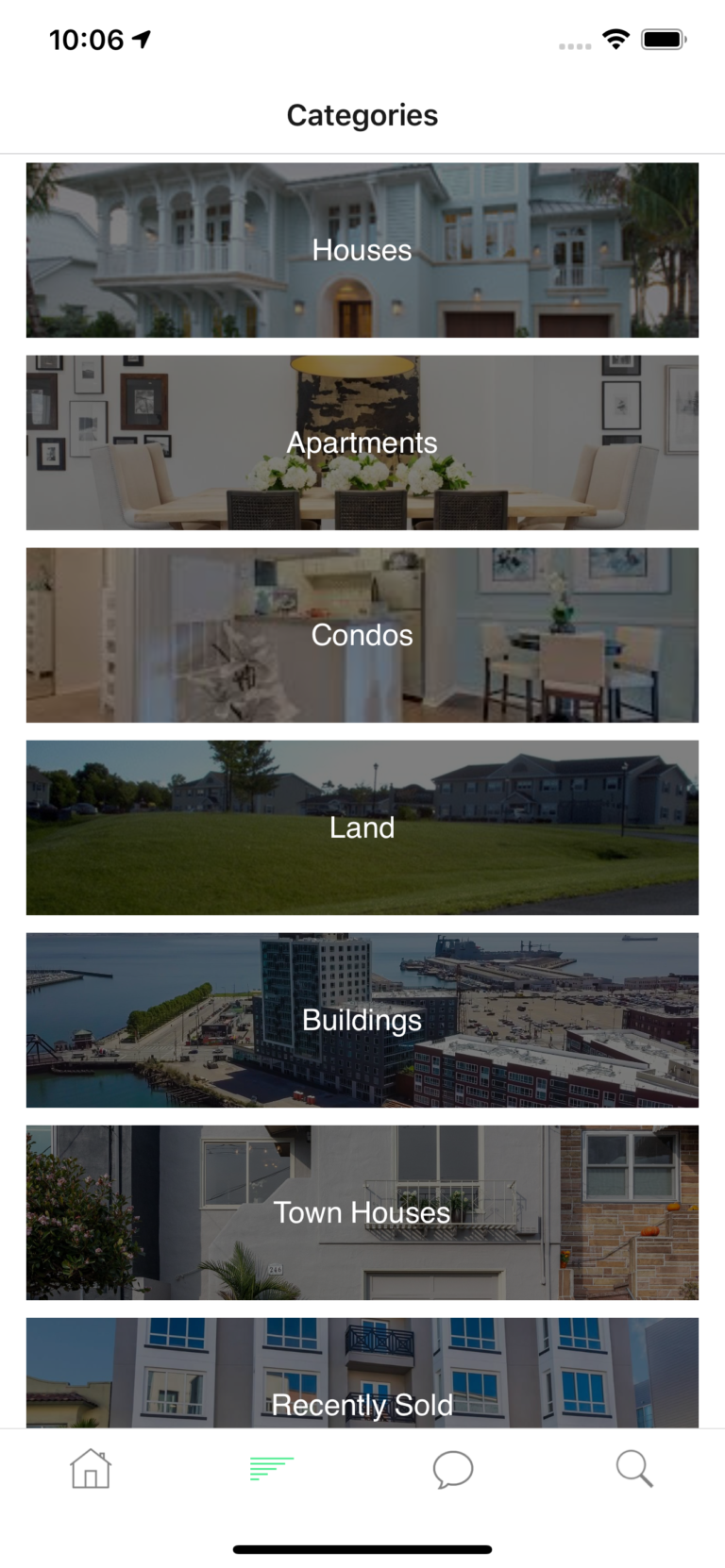Select the magnifying glass search icon
725x1568 pixels.
pyautogui.click(x=633, y=1469)
